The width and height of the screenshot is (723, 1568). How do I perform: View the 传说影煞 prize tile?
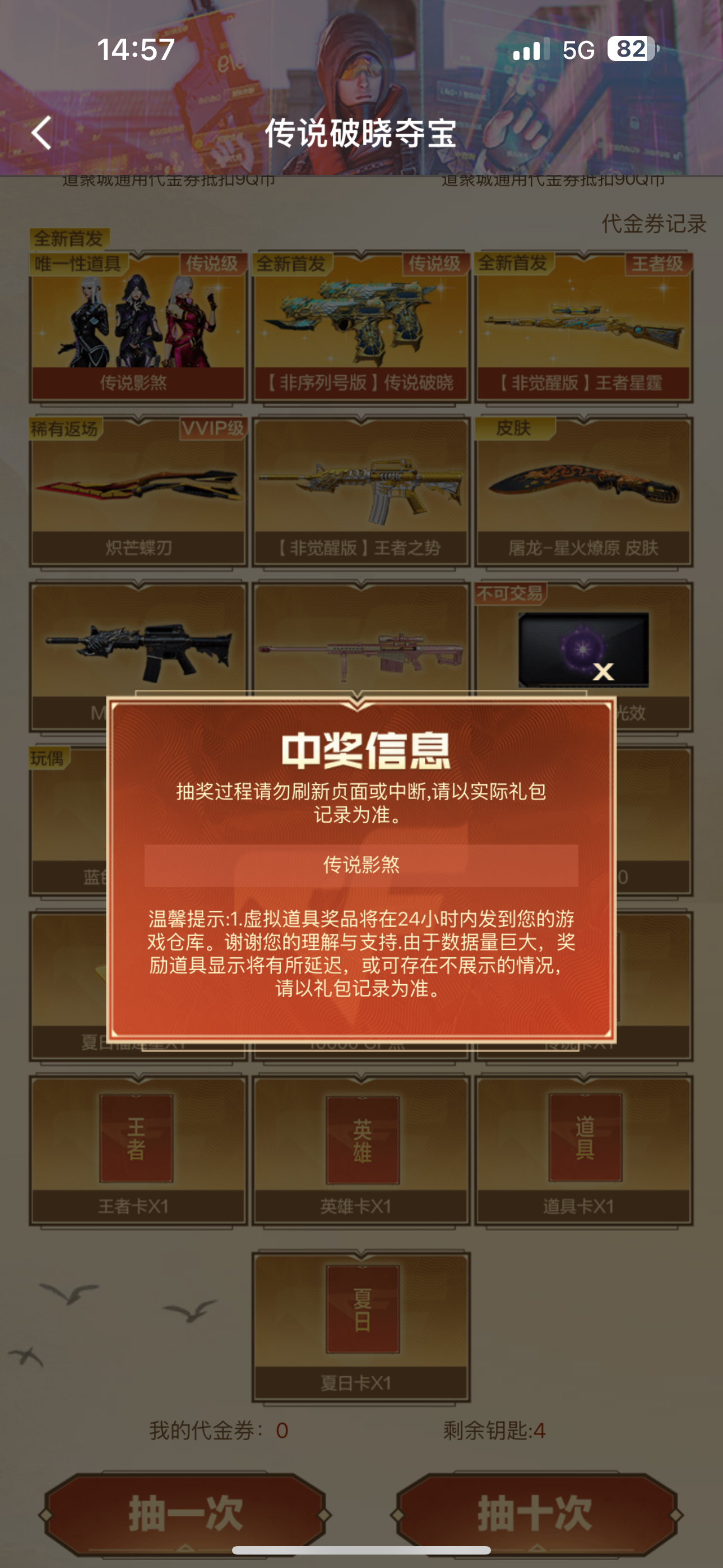tap(138, 327)
